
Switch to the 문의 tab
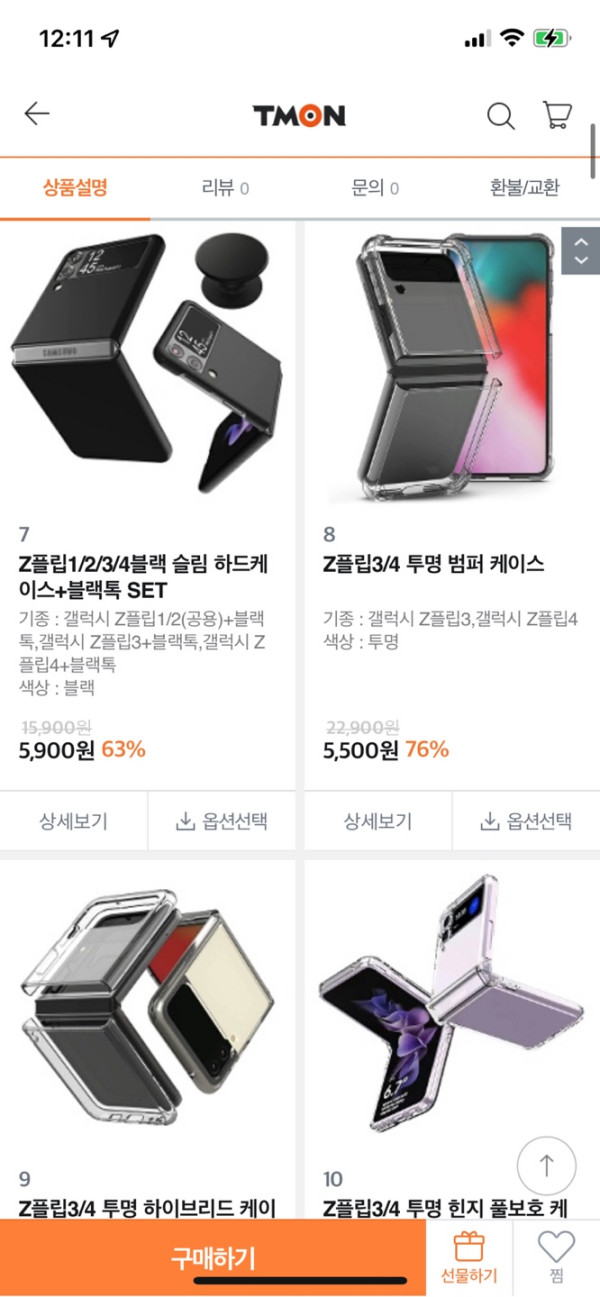(374, 187)
